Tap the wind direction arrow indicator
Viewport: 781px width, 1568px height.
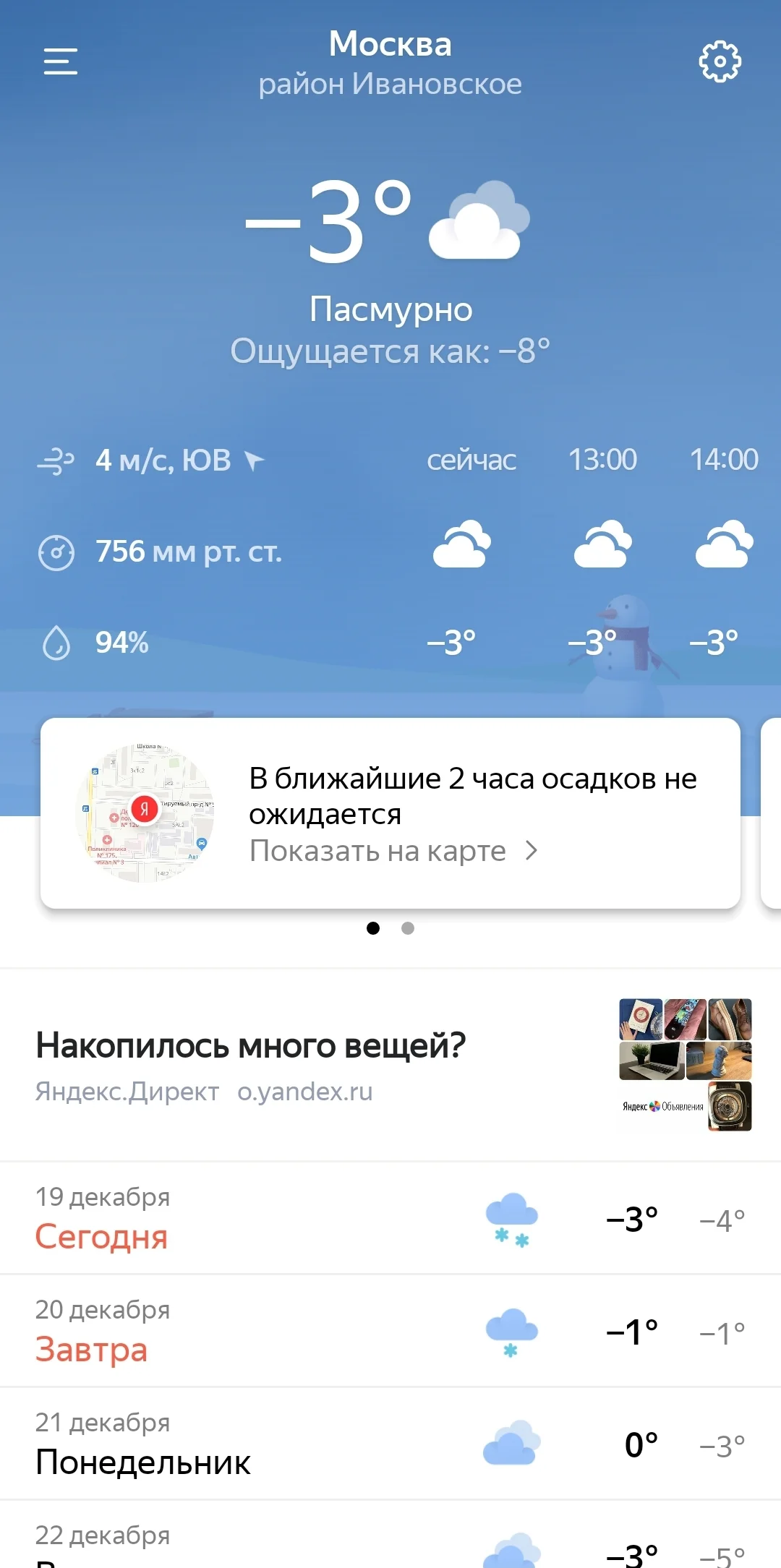click(x=255, y=460)
